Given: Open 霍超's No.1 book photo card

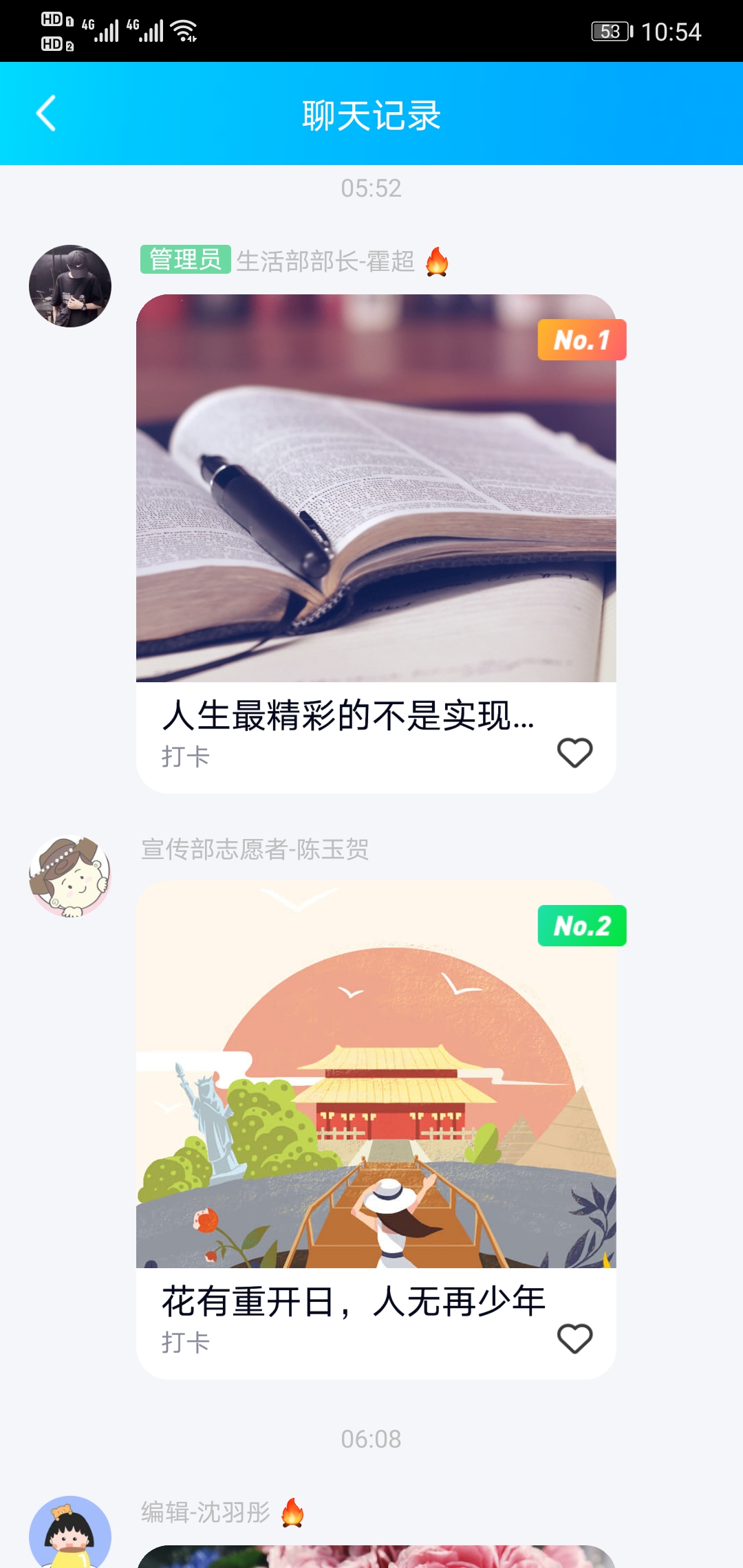Looking at the screenshot, I should 376,488.
